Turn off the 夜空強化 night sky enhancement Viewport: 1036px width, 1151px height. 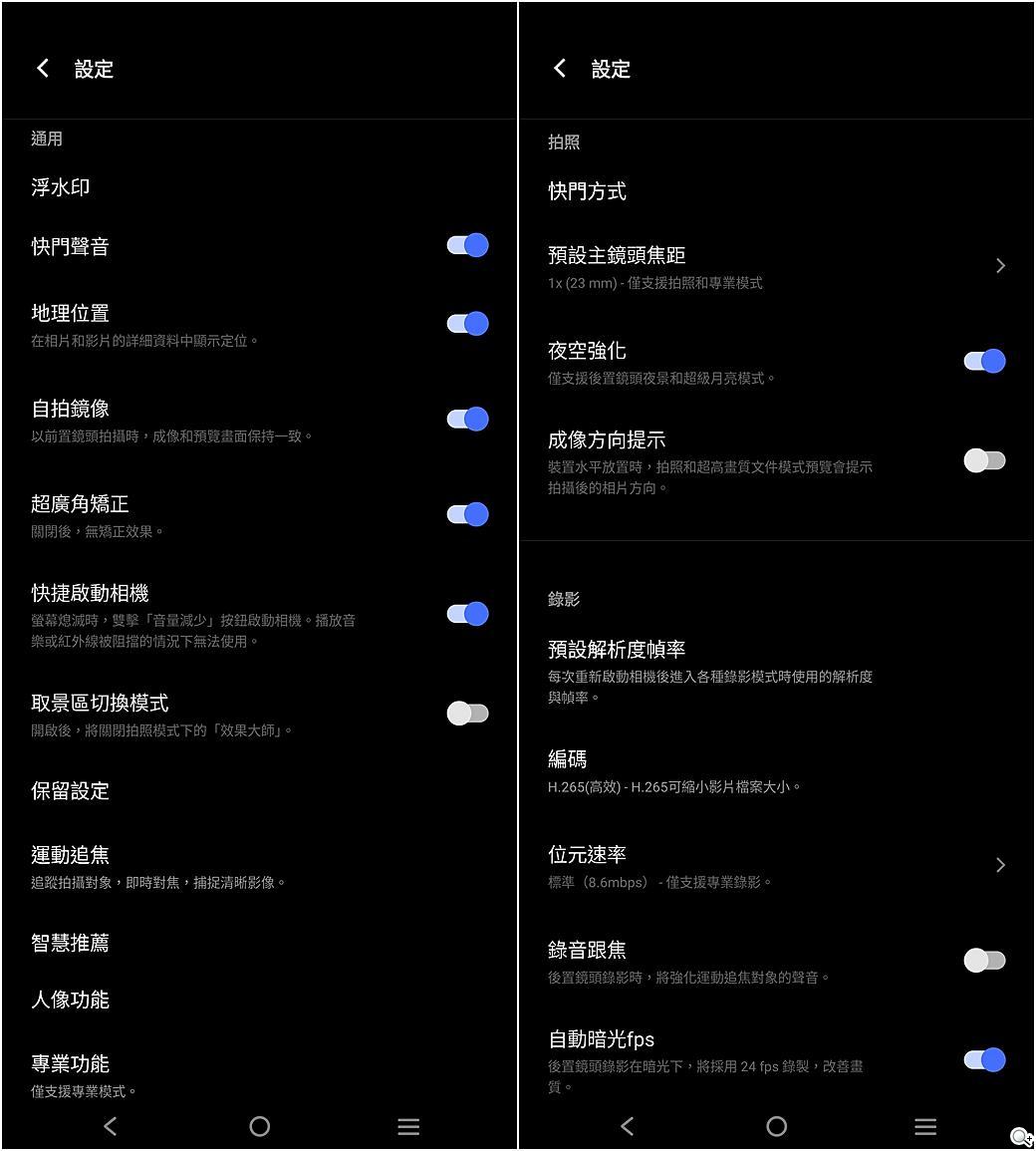click(984, 361)
